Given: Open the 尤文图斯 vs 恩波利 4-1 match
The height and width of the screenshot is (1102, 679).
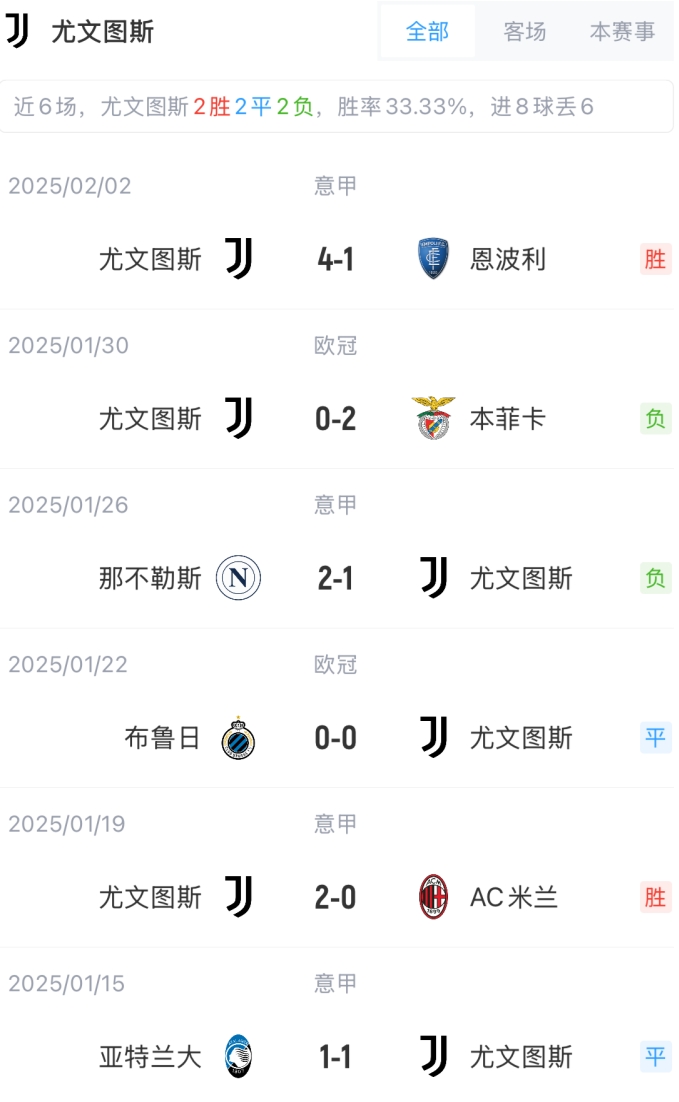Looking at the screenshot, I should (x=336, y=260).
